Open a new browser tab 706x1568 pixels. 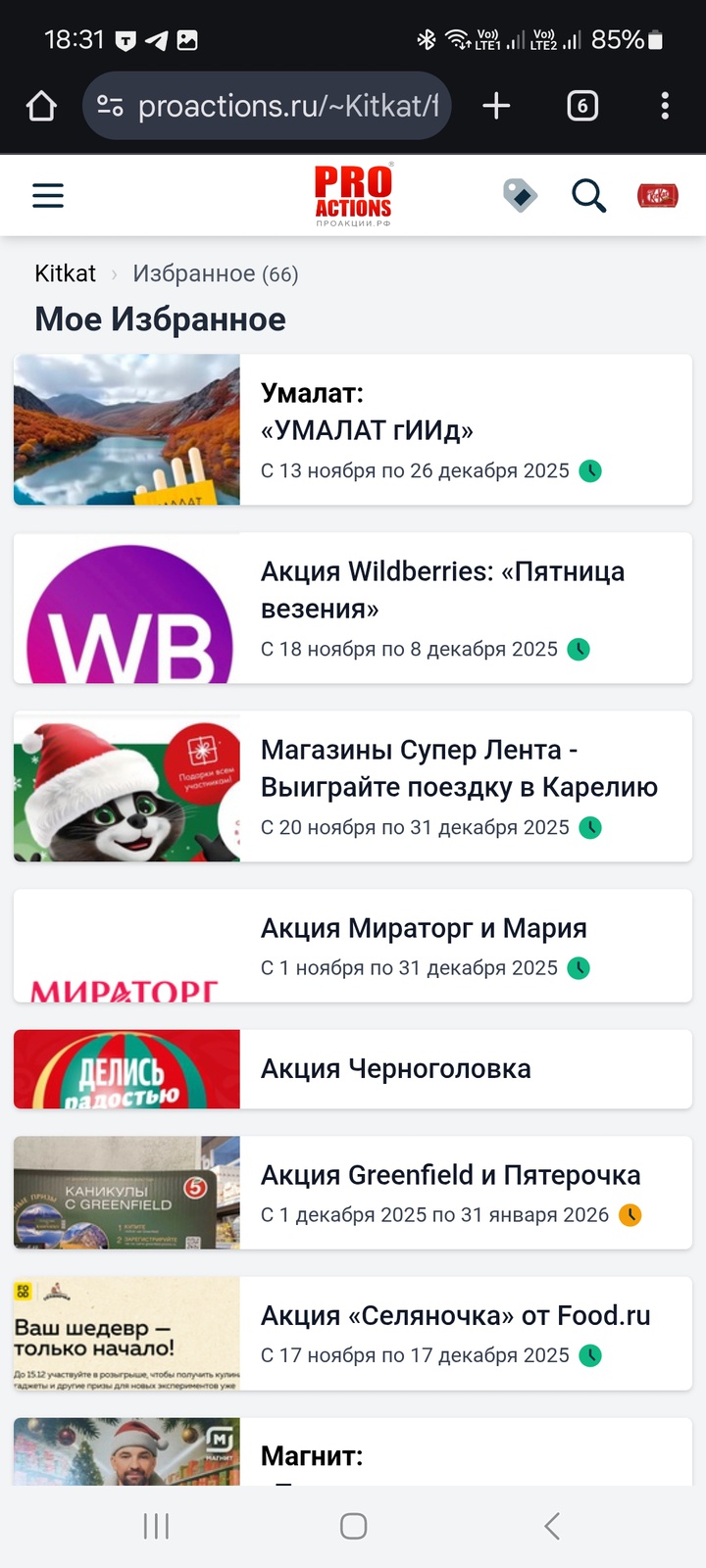[497, 106]
